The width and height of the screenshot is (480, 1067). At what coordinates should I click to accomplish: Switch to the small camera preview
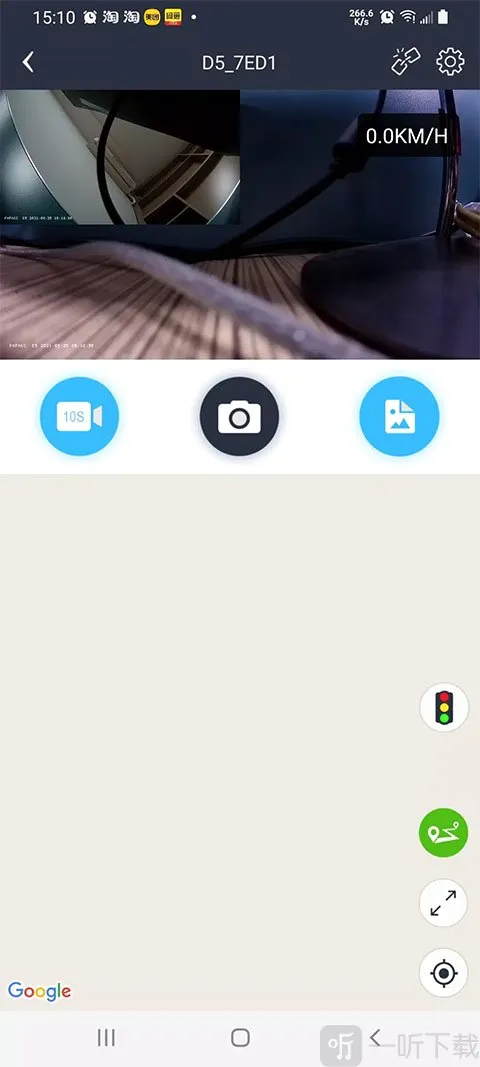click(x=120, y=157)
